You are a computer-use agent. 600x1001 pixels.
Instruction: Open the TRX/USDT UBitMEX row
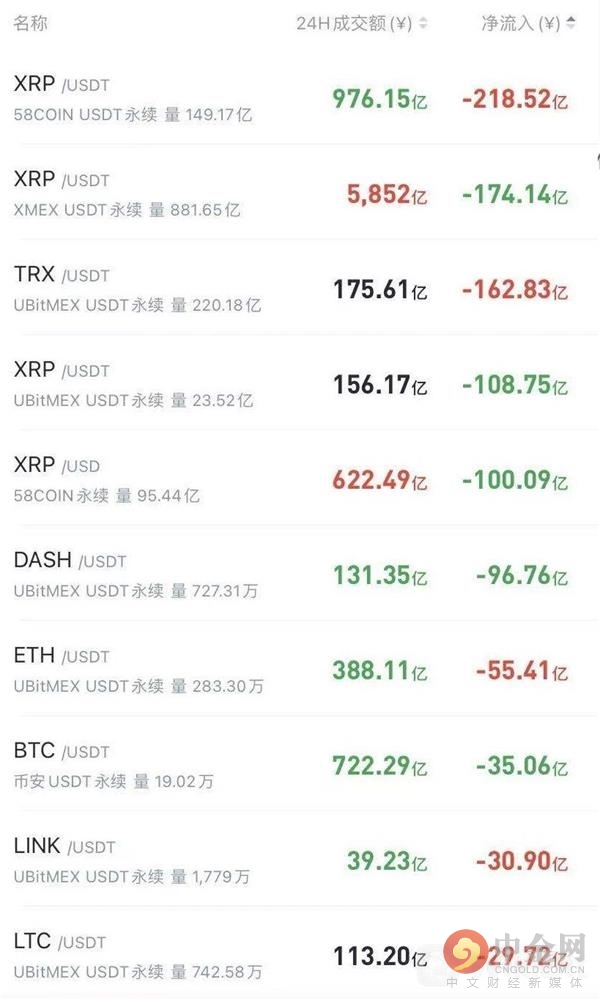300,289
